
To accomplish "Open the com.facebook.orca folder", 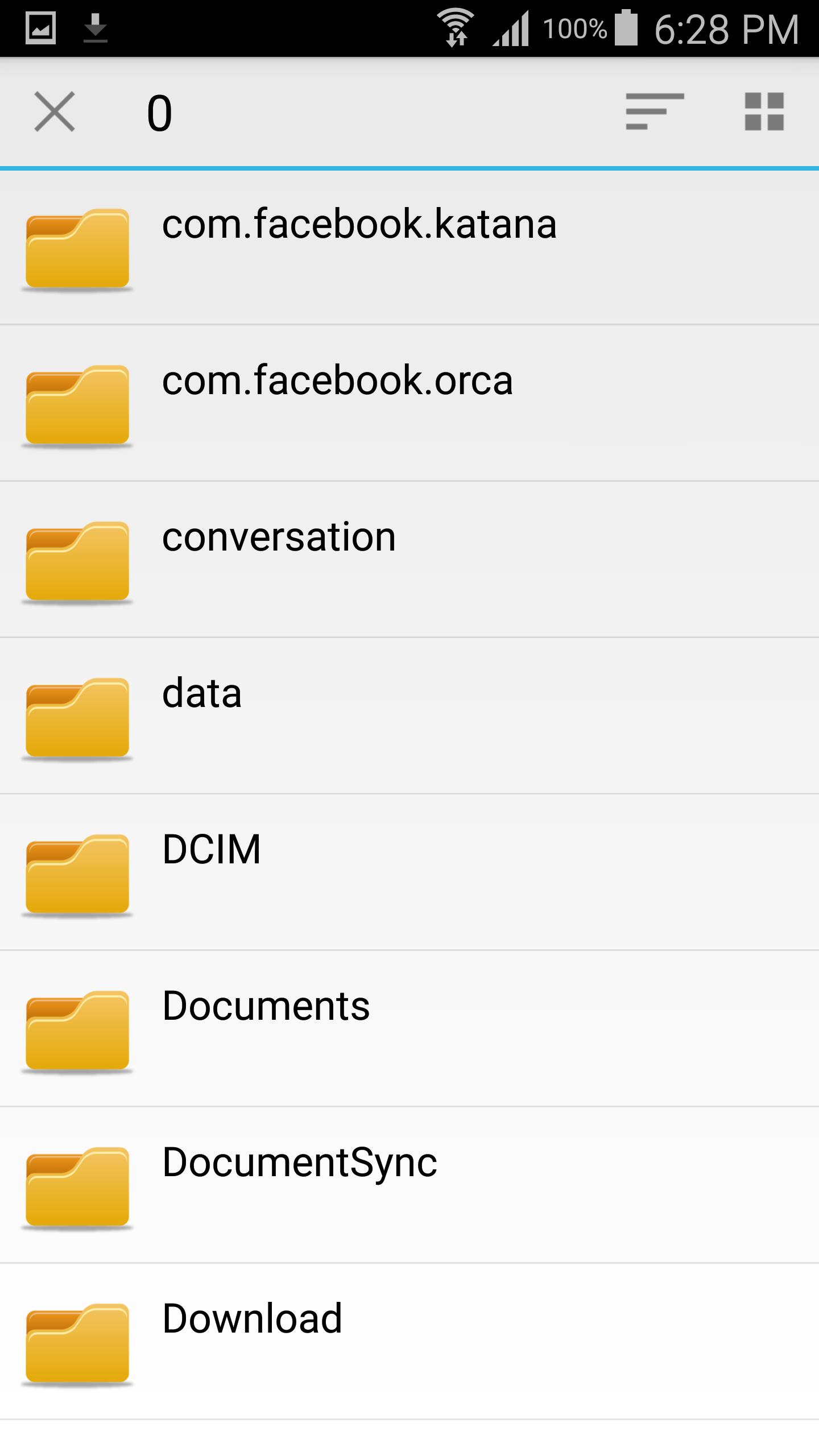I will (337, 404).
